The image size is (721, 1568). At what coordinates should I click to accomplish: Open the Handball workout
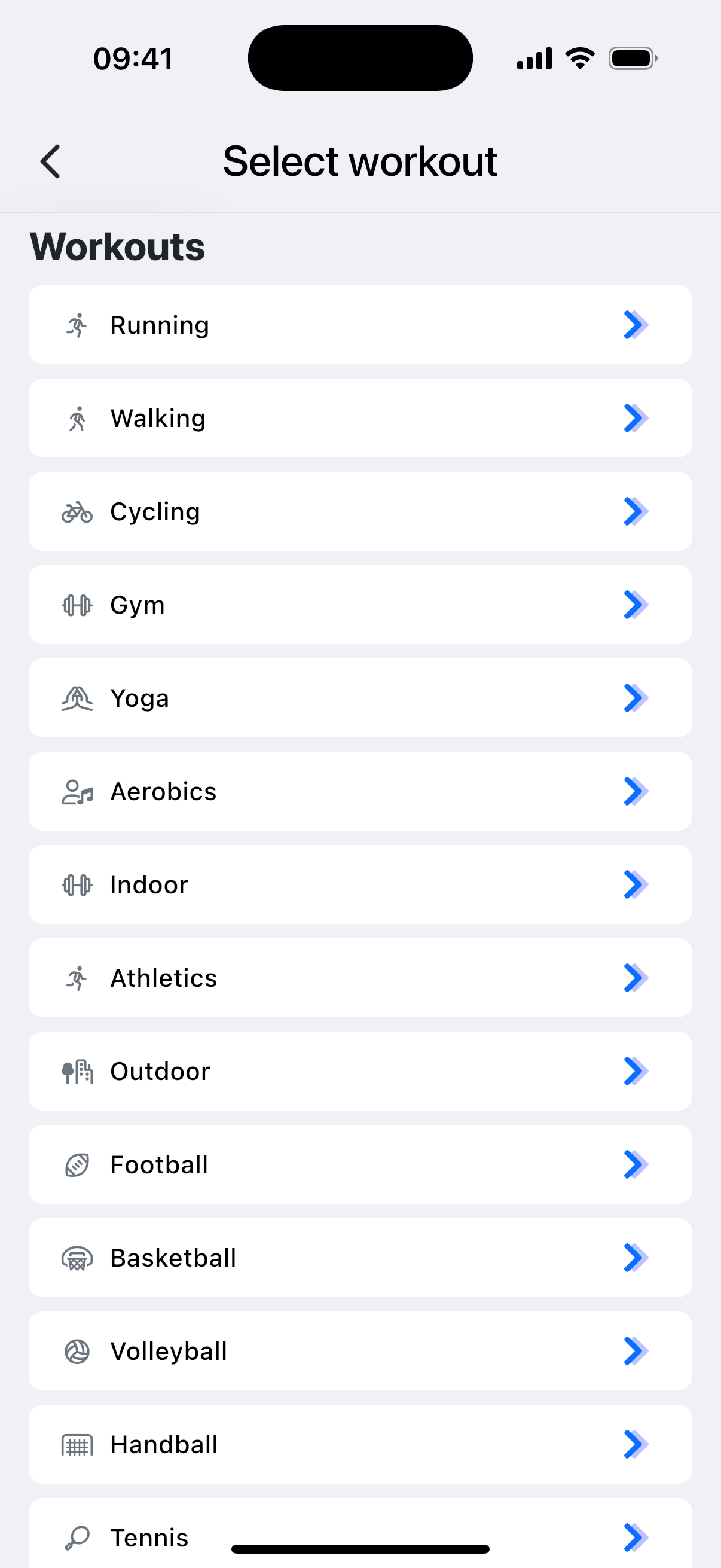tap(360, 1444)
